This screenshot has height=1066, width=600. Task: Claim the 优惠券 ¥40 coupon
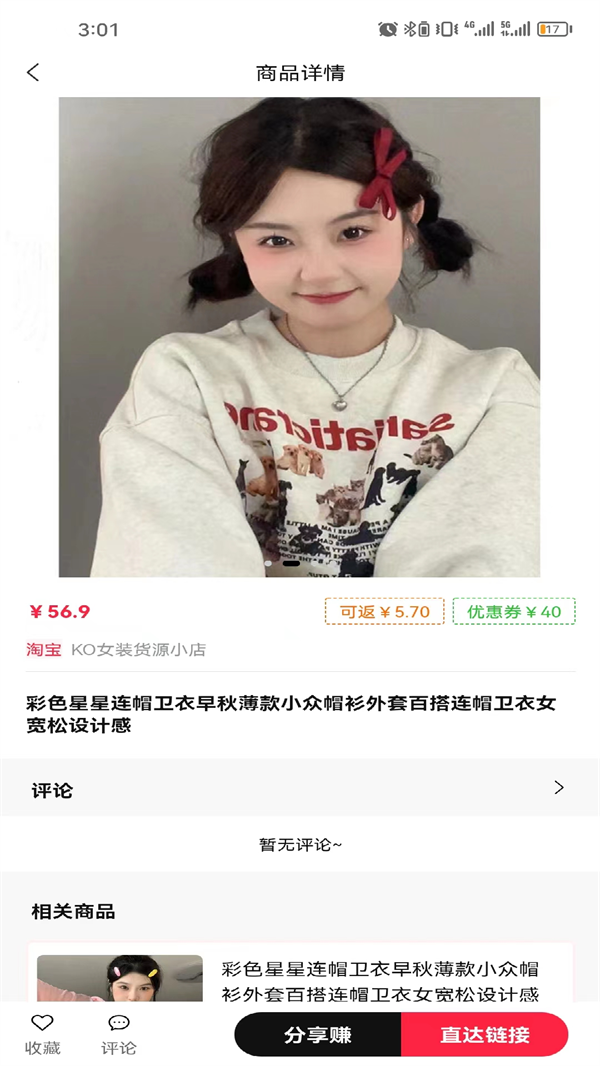tap(514, 612)
